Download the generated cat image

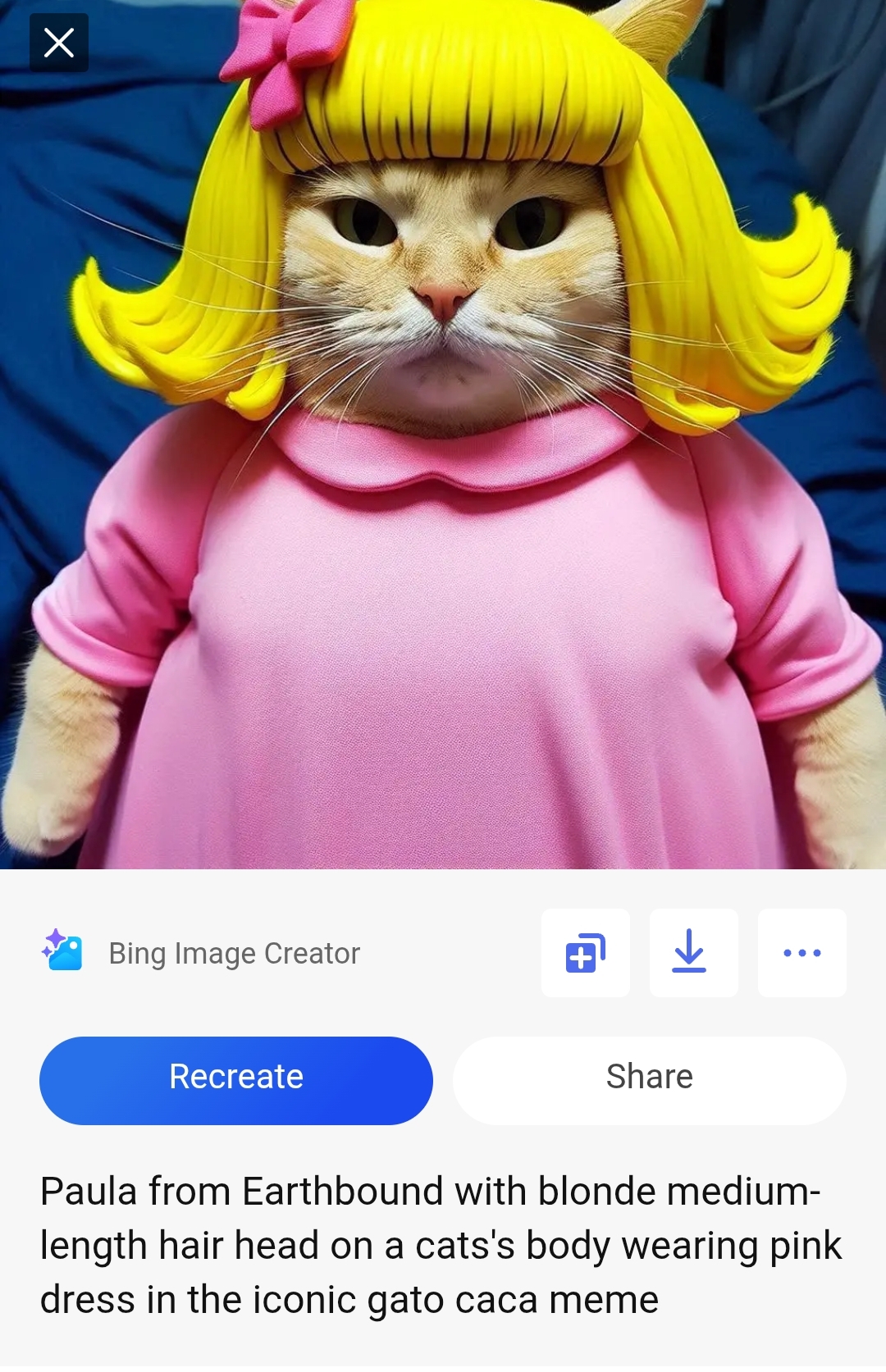(x=693, y=953)
